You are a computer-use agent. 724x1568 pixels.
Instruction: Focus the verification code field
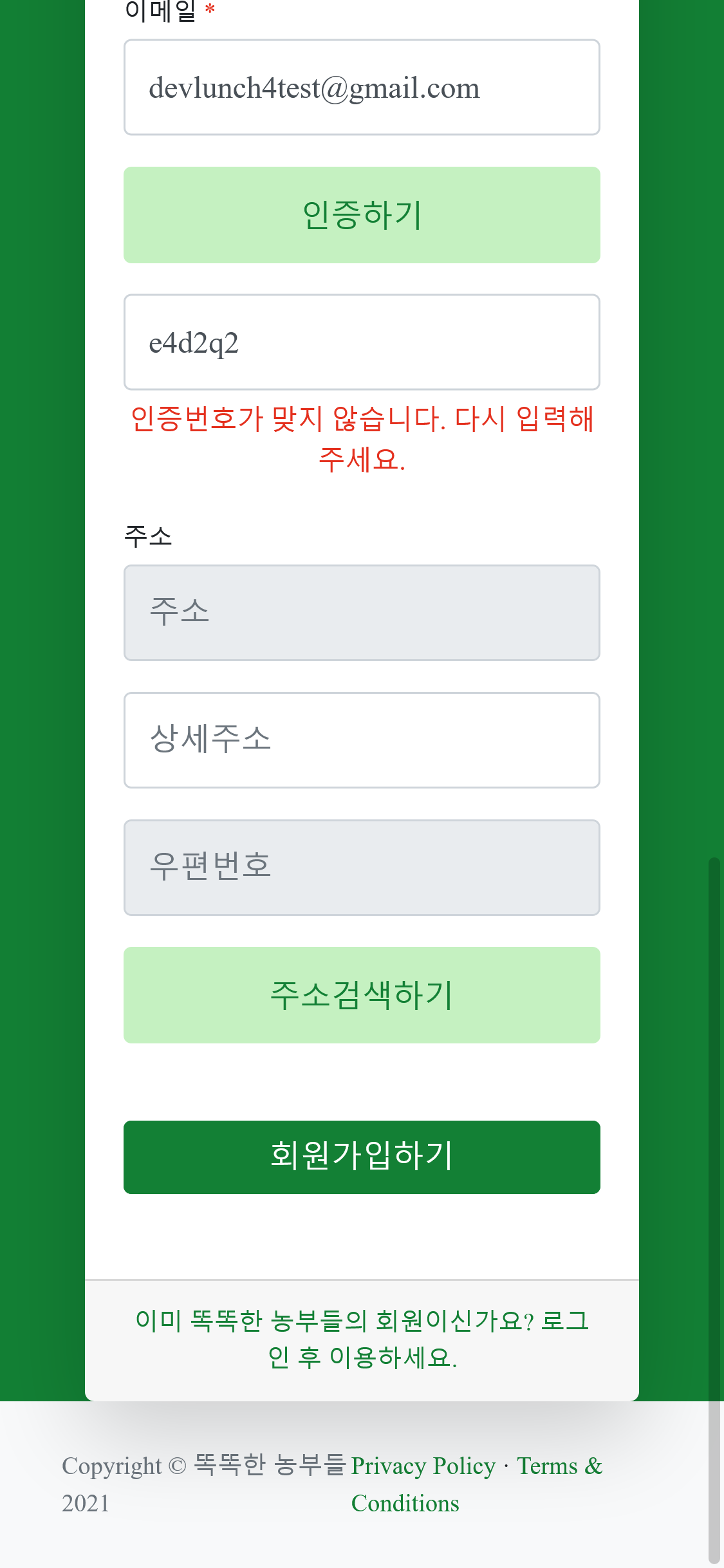[362, 342]
